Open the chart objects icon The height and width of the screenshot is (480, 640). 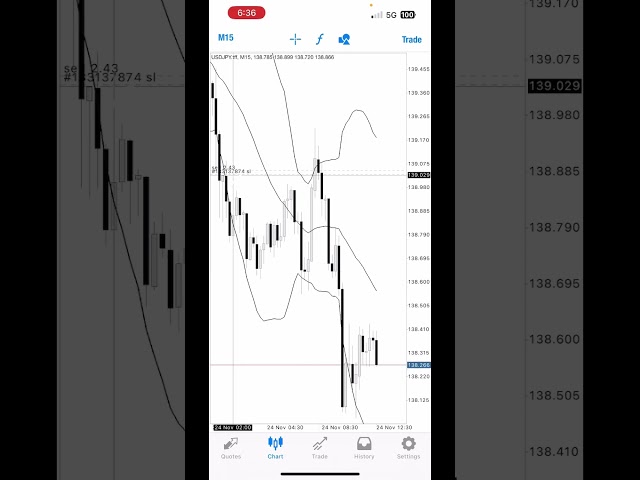point(344,39)
